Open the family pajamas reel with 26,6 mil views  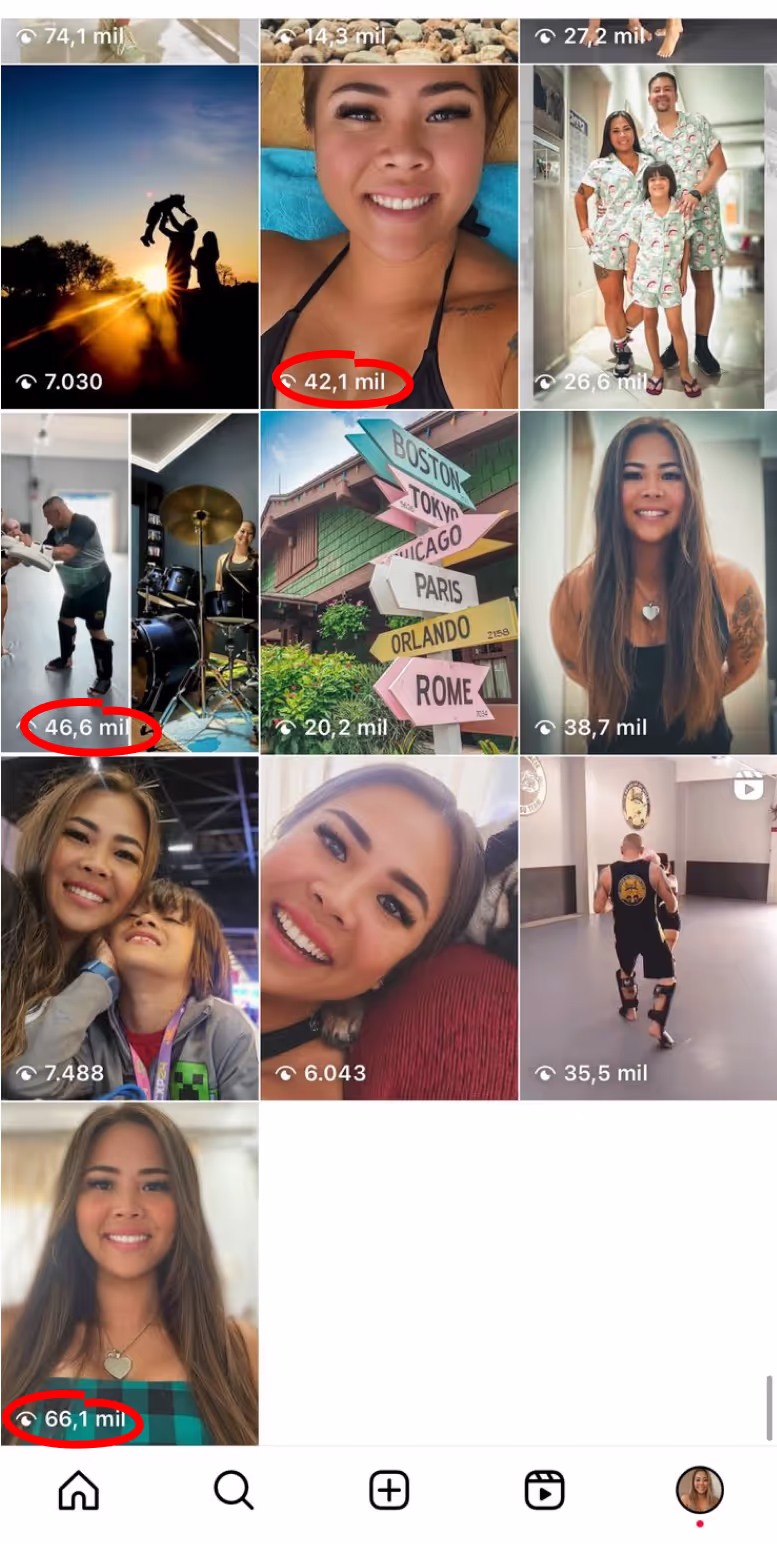coord(648,237)
